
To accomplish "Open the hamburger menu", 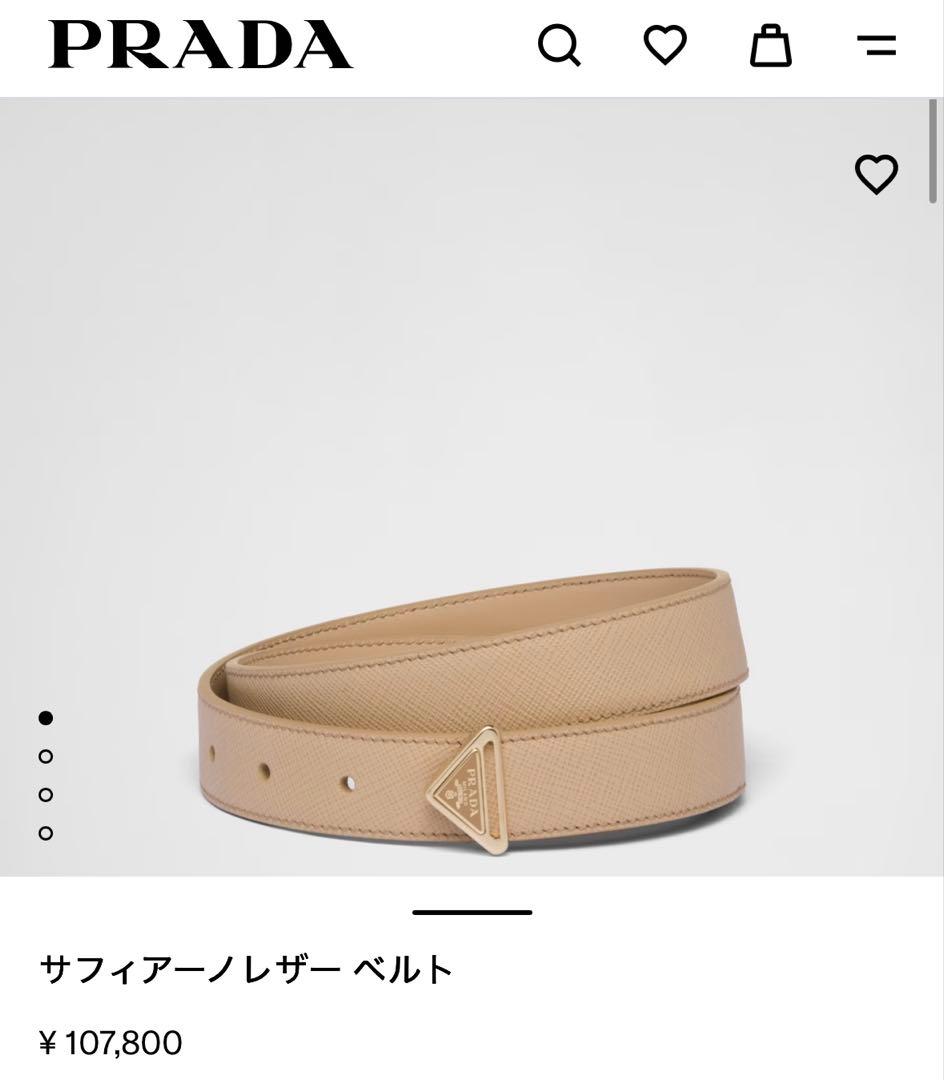I will (877, 45).
